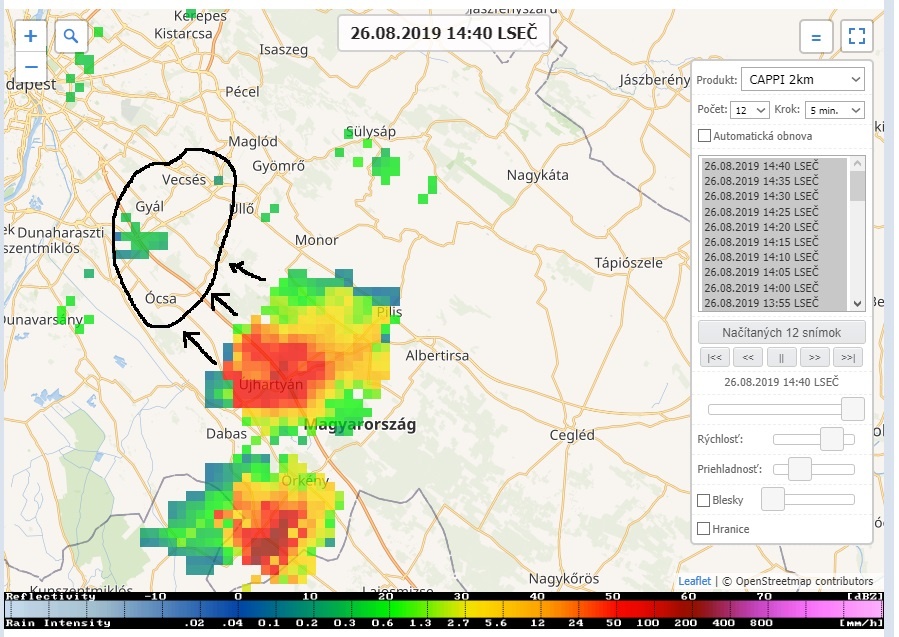This screenshot has height=637, width=899.
Task: Pause the radar animation
Action: point(781,357)
